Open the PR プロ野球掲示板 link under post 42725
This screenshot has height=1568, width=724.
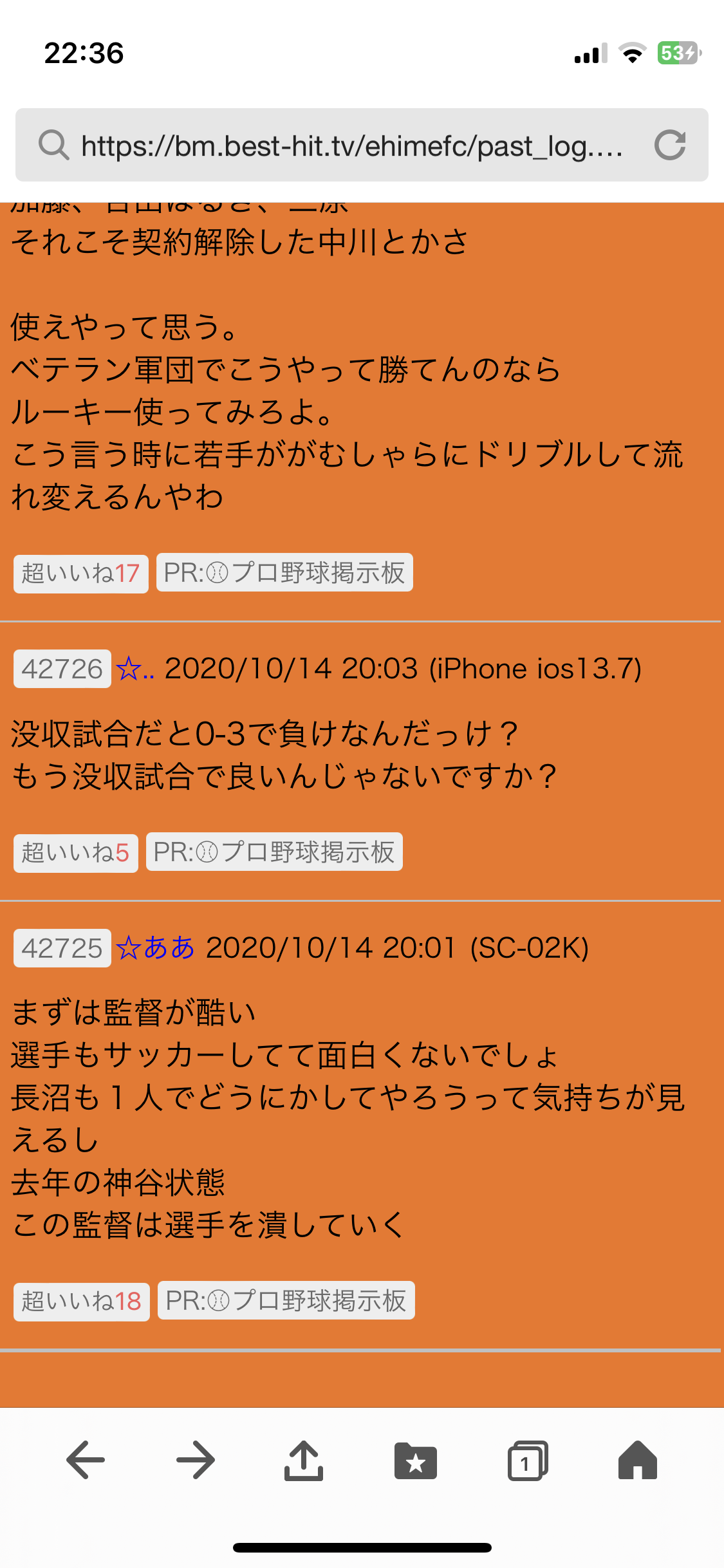point(286,1300)
